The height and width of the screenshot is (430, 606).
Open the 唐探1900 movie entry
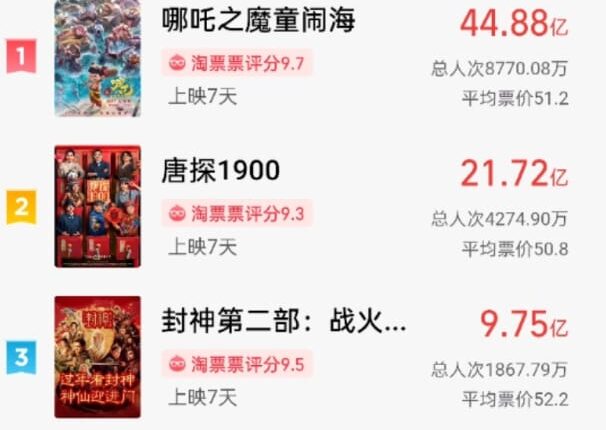pos(220,171)
